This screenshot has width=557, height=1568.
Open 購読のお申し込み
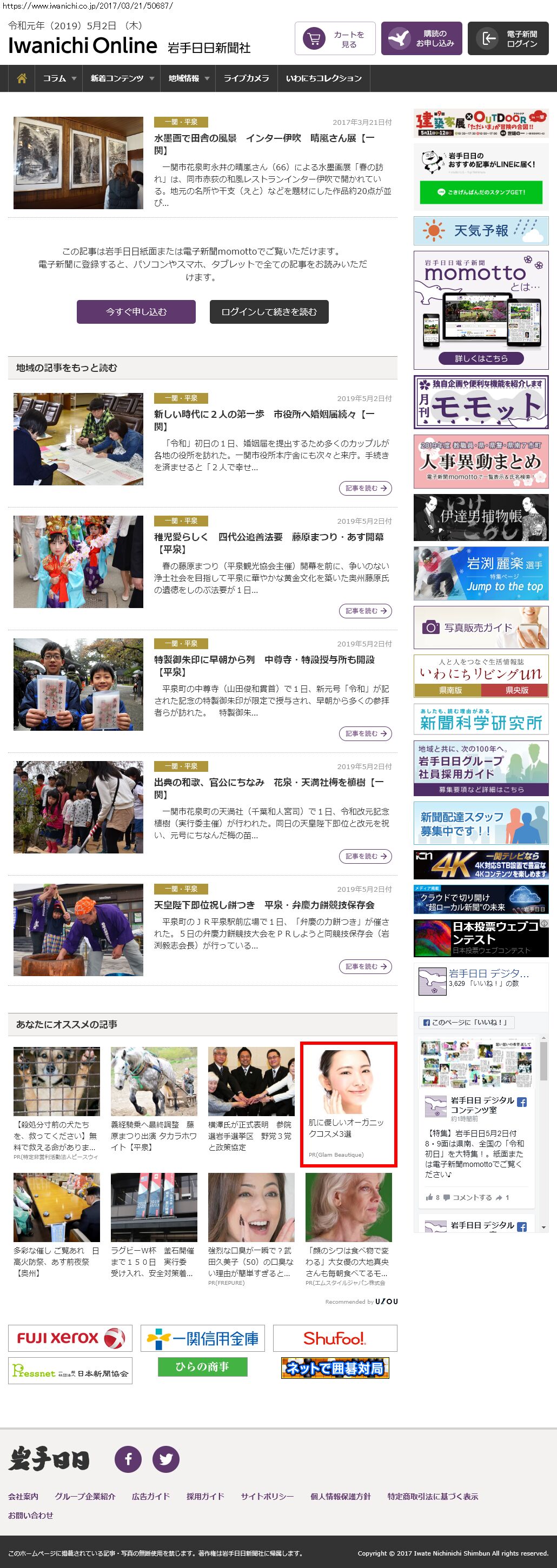422,39
